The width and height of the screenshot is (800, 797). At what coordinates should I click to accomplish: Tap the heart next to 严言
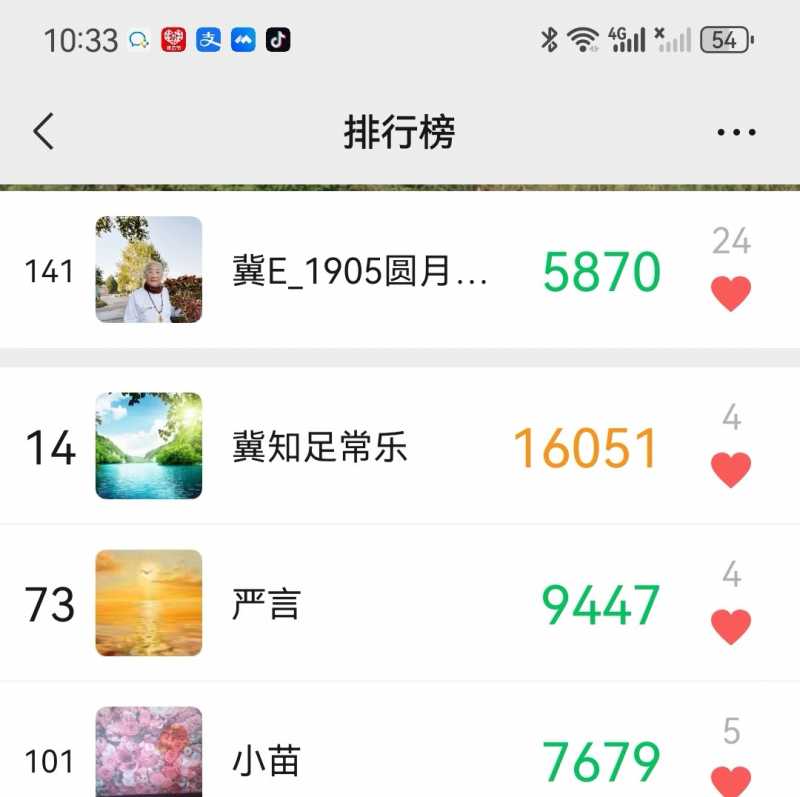(730, 626)
